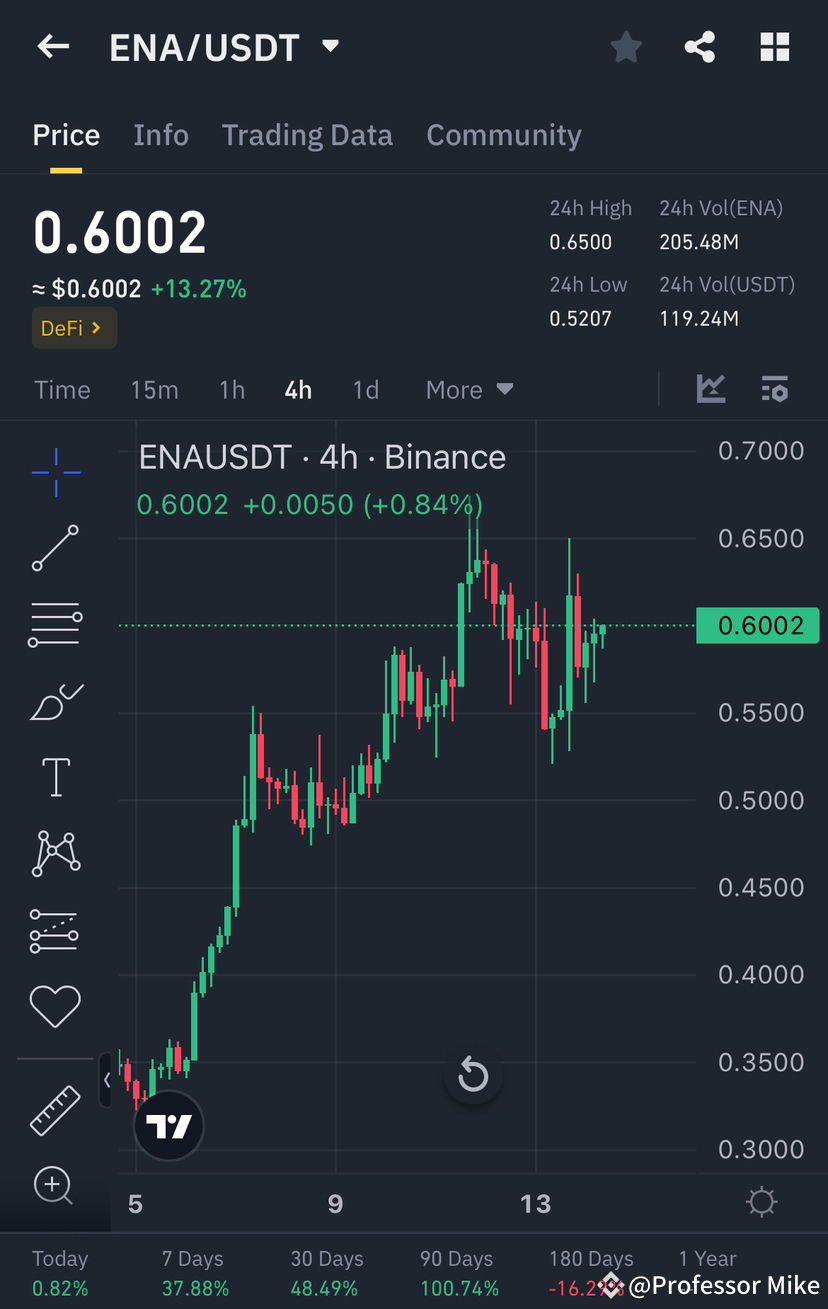Image resolution: width=828 pixels, height=1309 pixels.
Task: Activate the magnifier zoom tool
Action: pos(55,1186)
